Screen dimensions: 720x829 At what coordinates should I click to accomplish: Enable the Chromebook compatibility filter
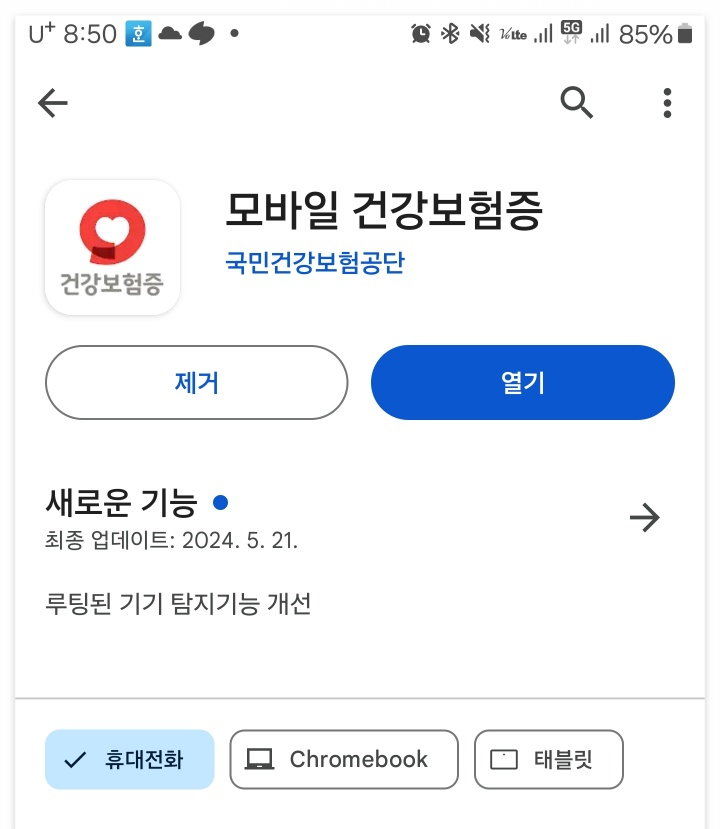click(344, 760)
